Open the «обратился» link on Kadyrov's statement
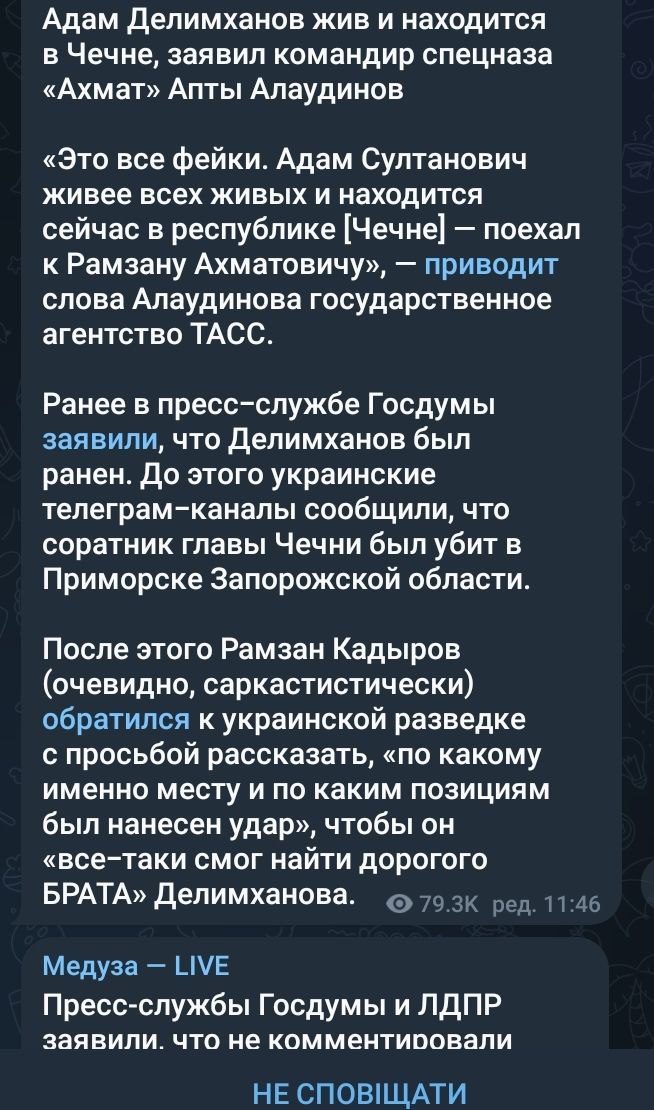Image resolution: width=654 pixels, height=1110 pixels. 115,720
